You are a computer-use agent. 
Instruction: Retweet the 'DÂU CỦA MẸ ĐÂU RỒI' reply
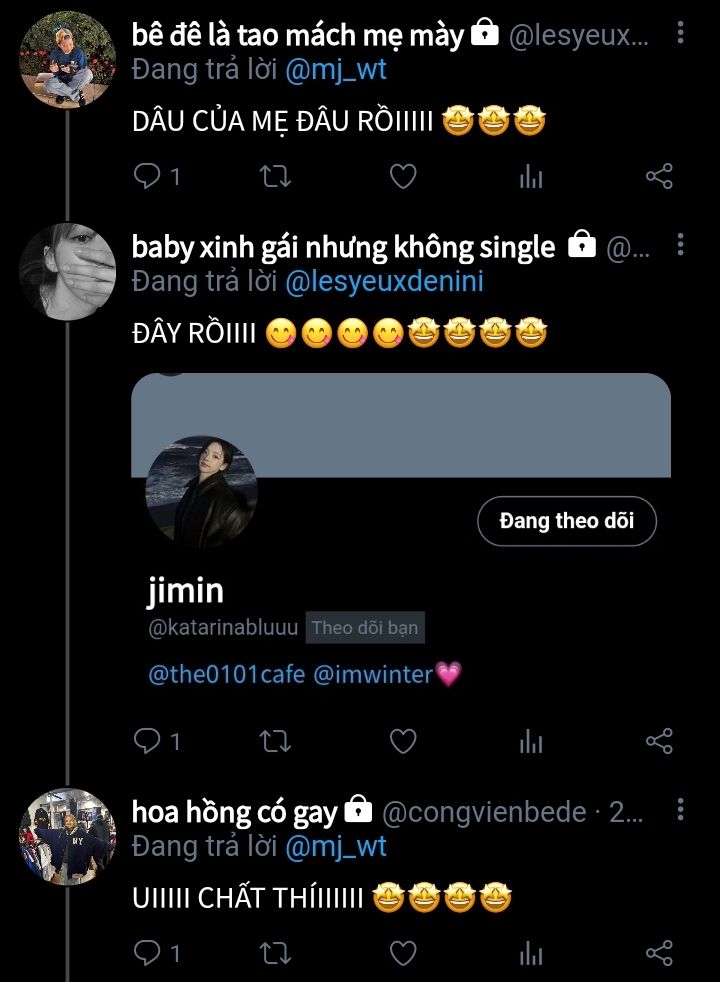[275, 177]
